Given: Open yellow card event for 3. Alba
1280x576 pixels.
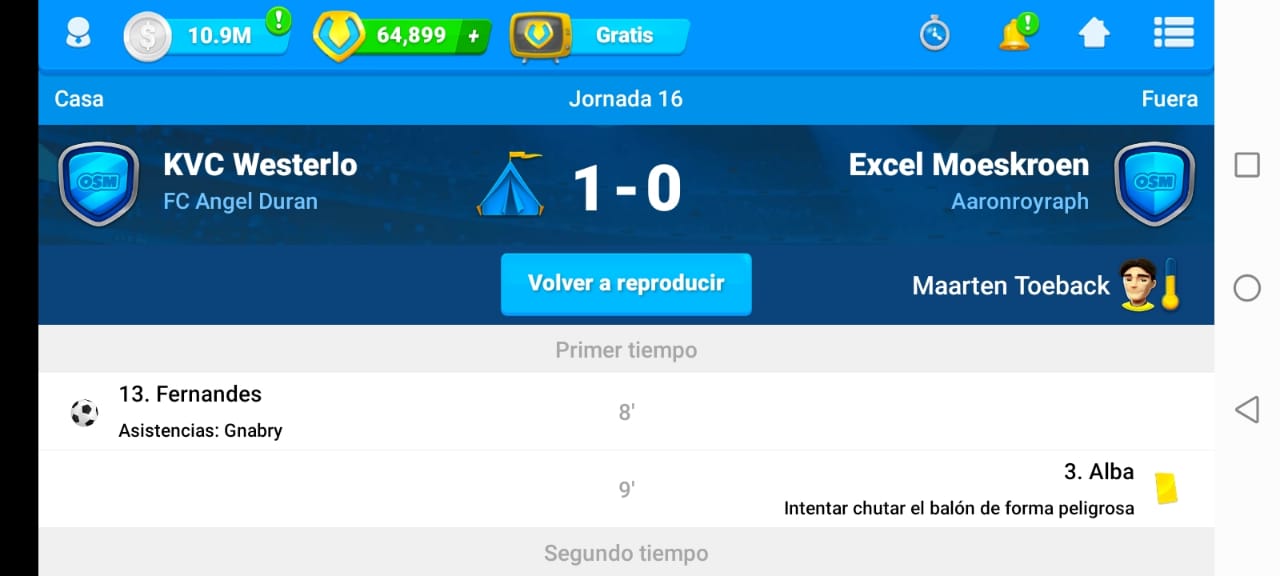Looking at the screenshot, I should tap(1098, 472).
